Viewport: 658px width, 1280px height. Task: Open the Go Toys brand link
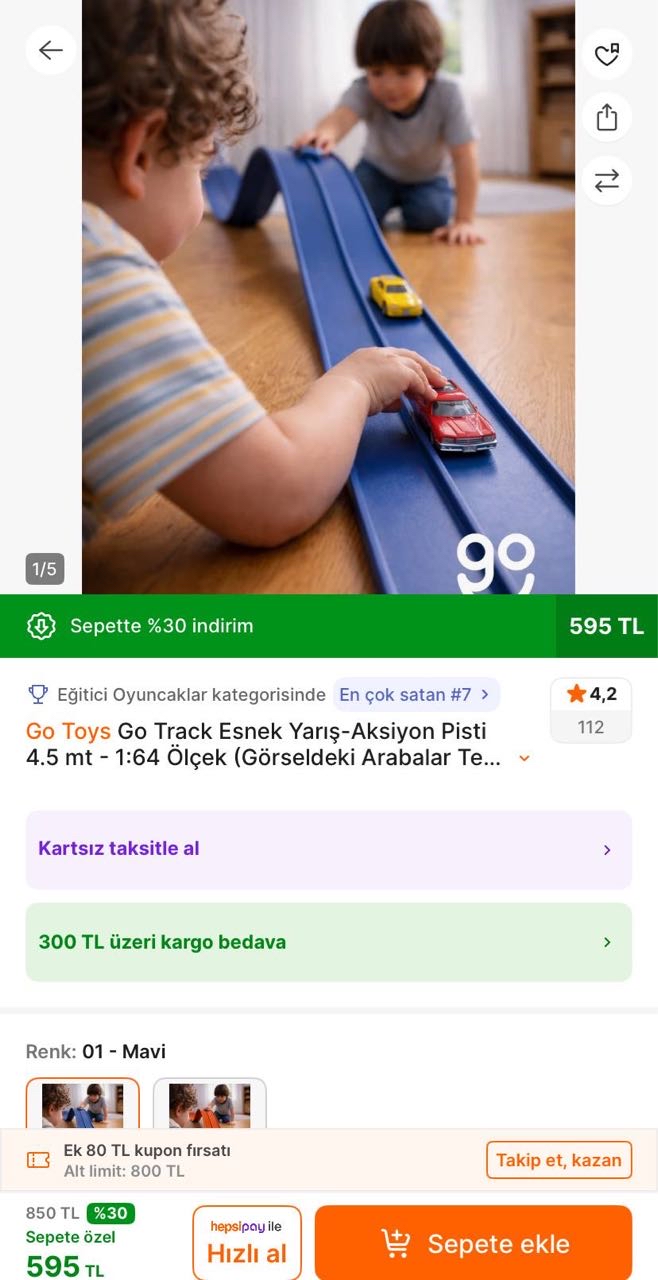[x=68, y=730]
